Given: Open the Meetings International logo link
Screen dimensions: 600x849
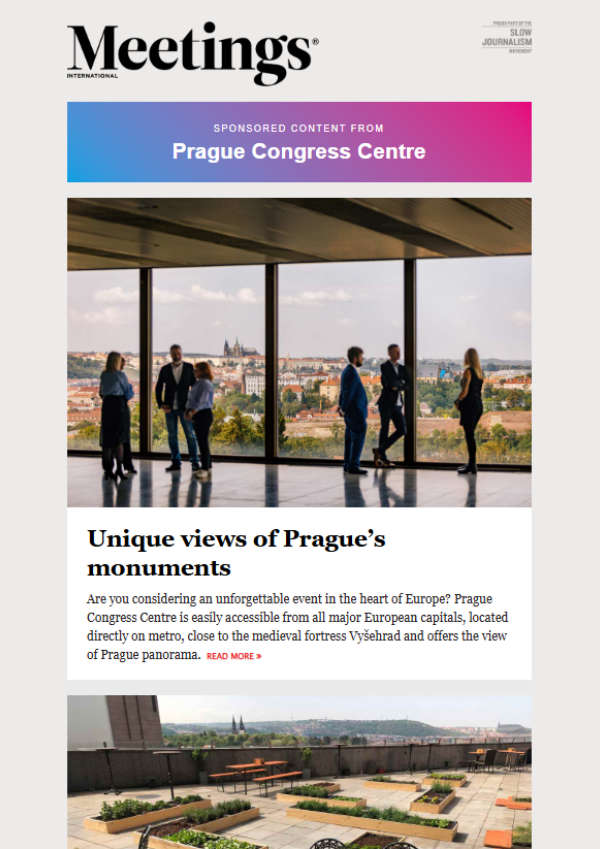Looking at the screenshot, I should [193, 53].
